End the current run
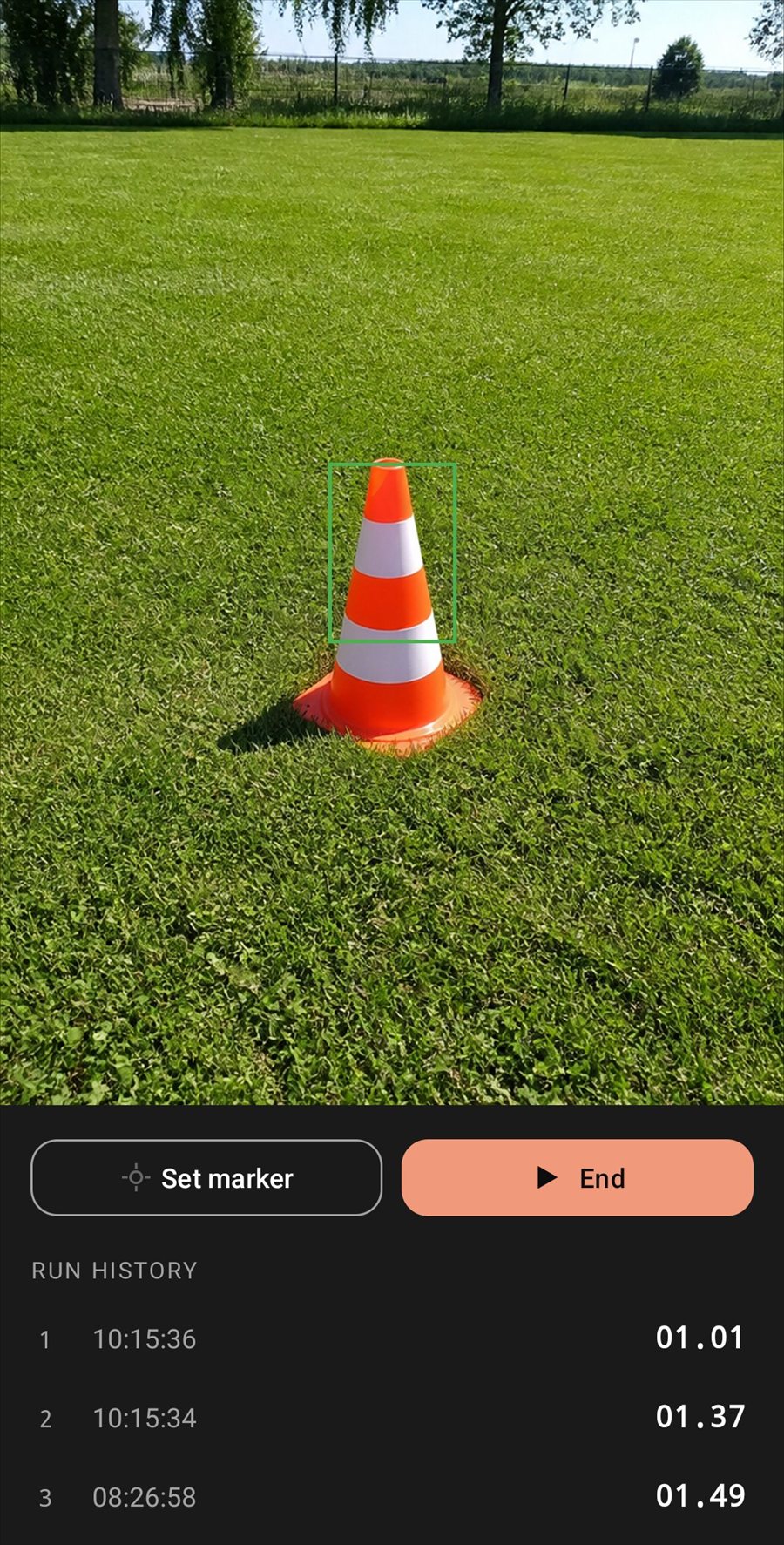Screen dimensions: 784x1545 coord(577,1177)
